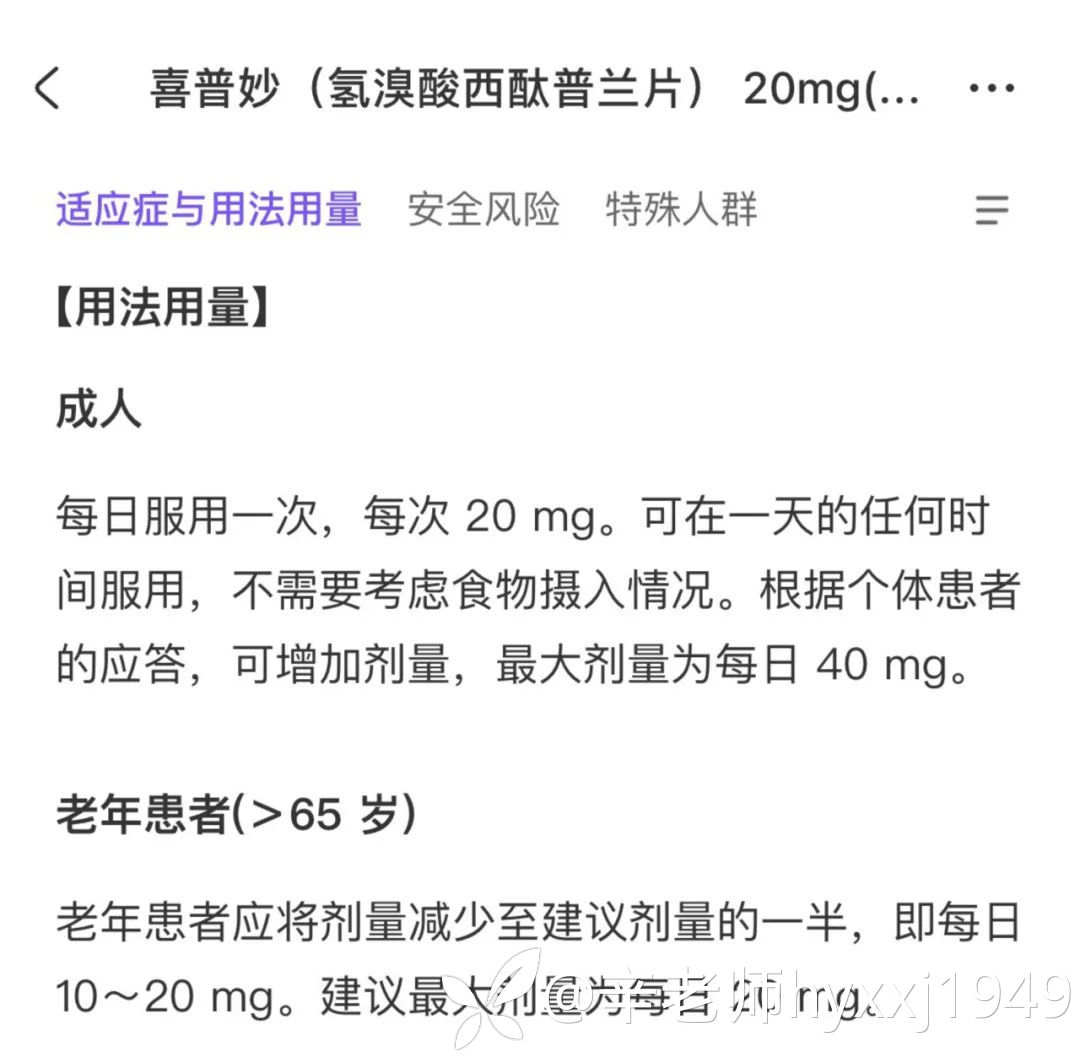
Task: Open the three-dot overflow menu
Action: [x=991, y=89]
